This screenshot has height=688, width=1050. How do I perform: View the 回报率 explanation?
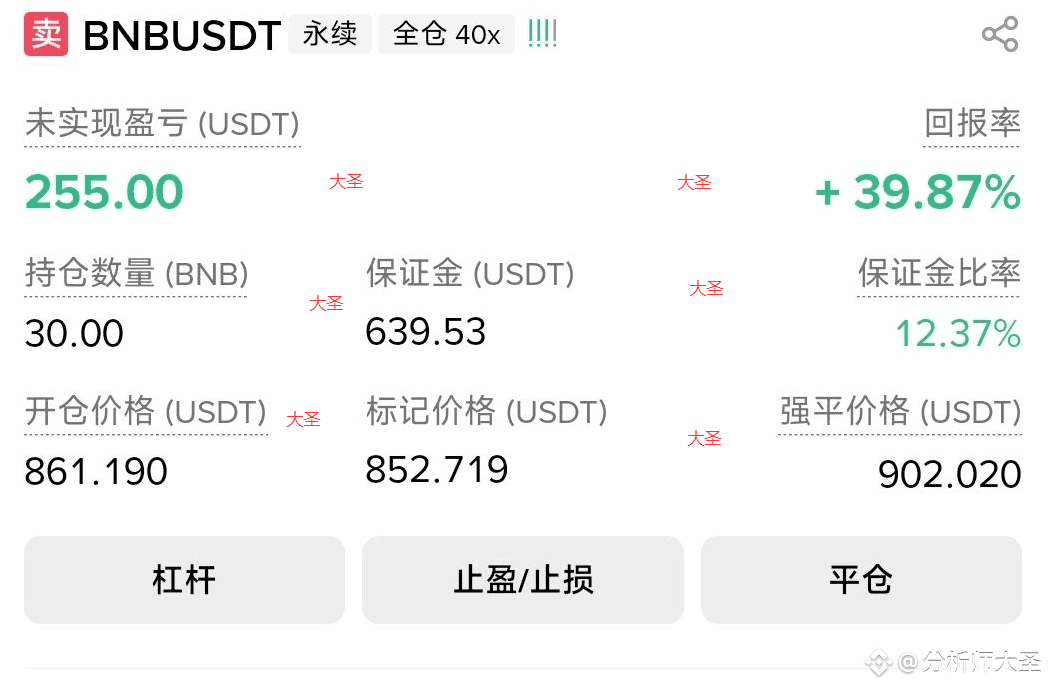(972, 123)
